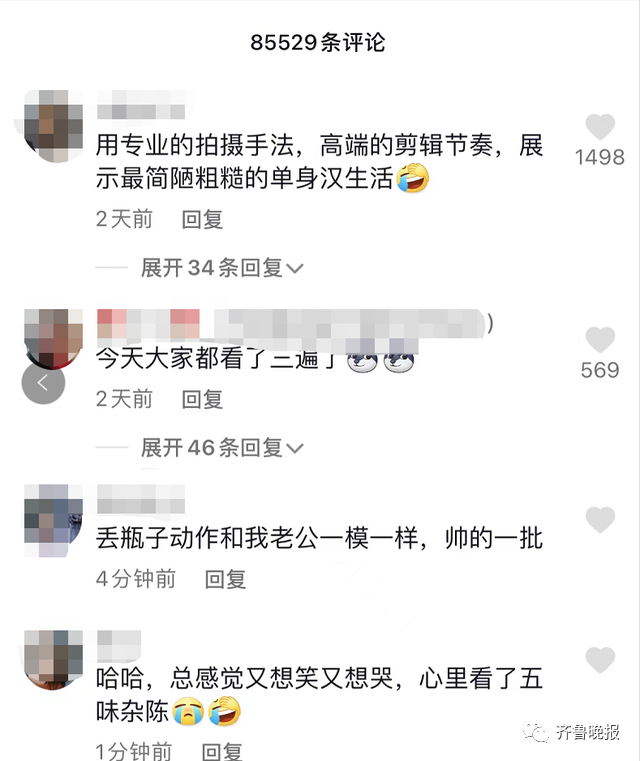This screenshot has height=761, width=640.
Task: Reply to the comment posted 1分钟前
Action: [x=222, y=751]
